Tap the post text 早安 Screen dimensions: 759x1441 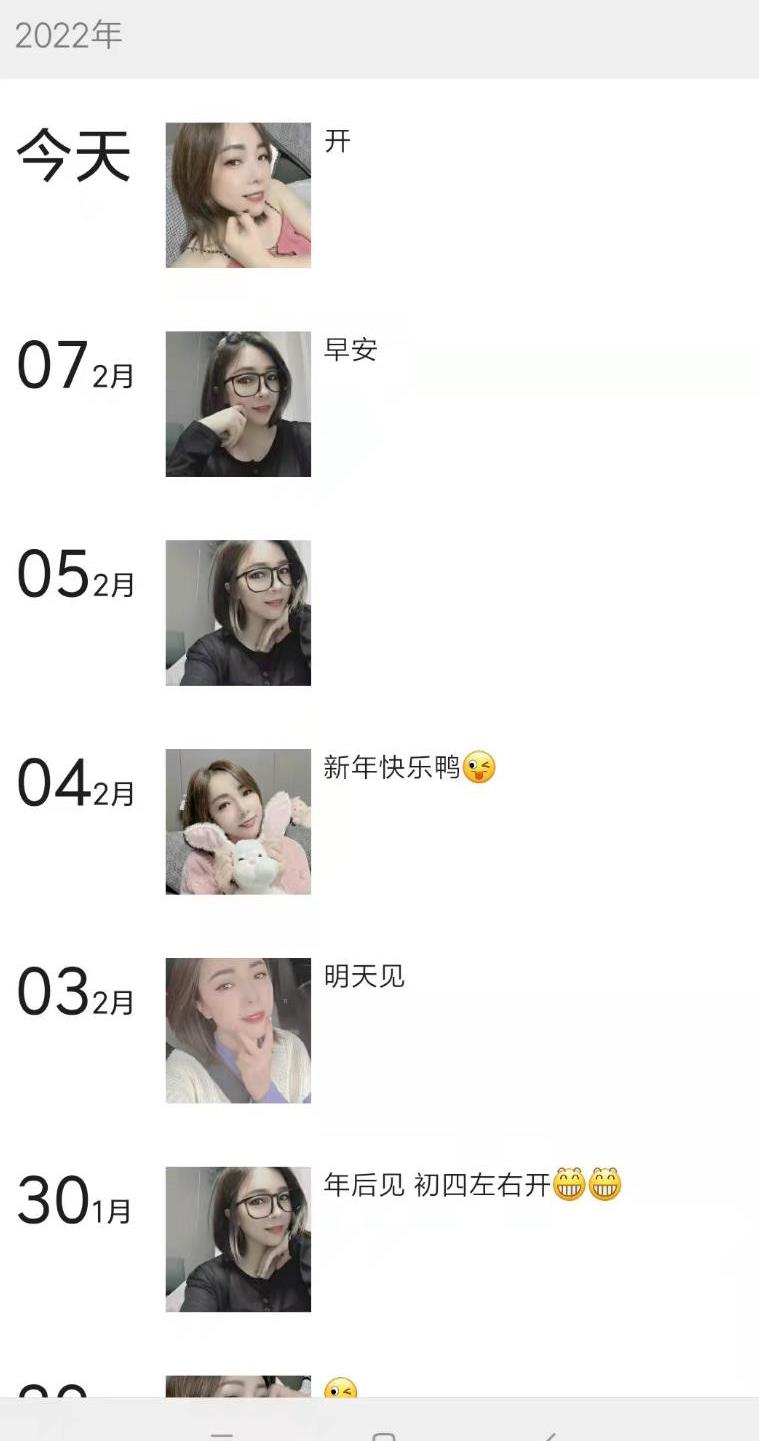click(x=350, y=351)
